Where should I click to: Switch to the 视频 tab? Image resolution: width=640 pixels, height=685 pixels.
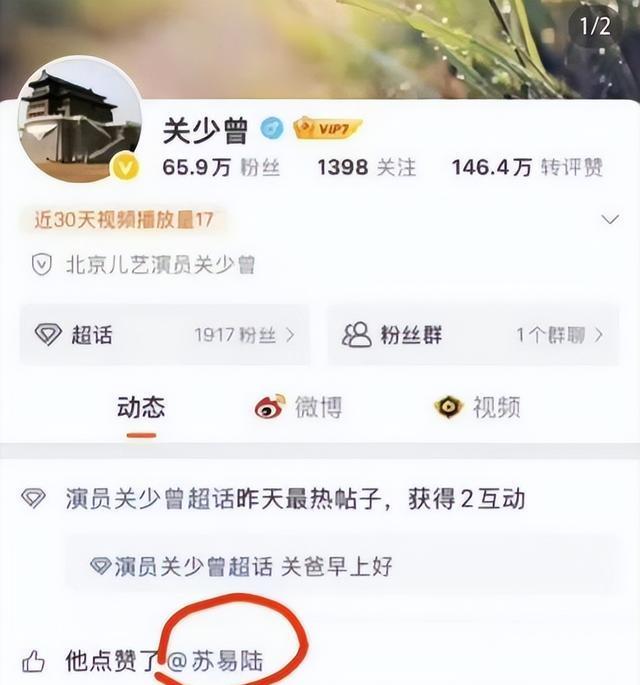[x=477, y=407]
